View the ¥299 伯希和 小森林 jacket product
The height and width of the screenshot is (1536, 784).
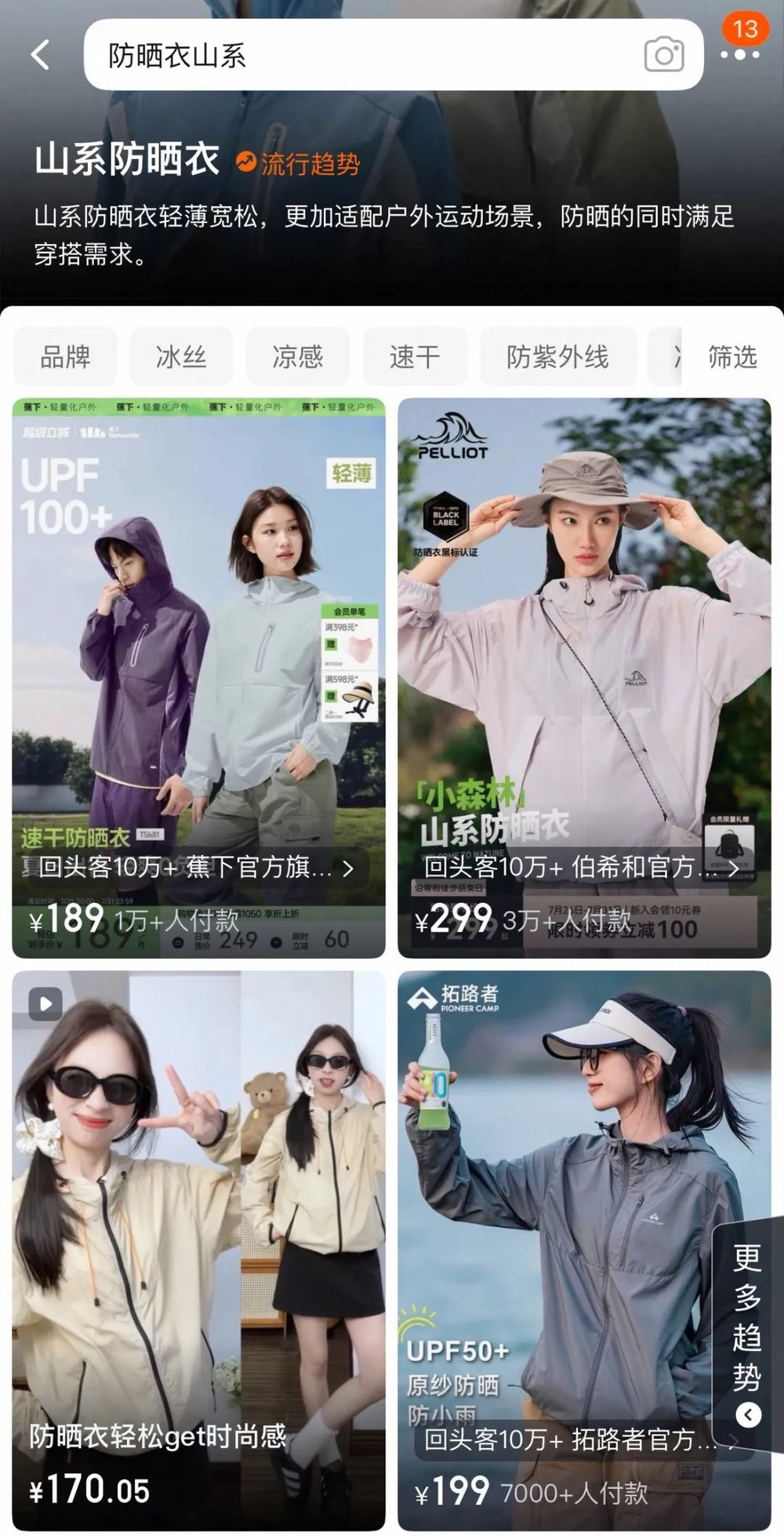(x=584, y=628)
